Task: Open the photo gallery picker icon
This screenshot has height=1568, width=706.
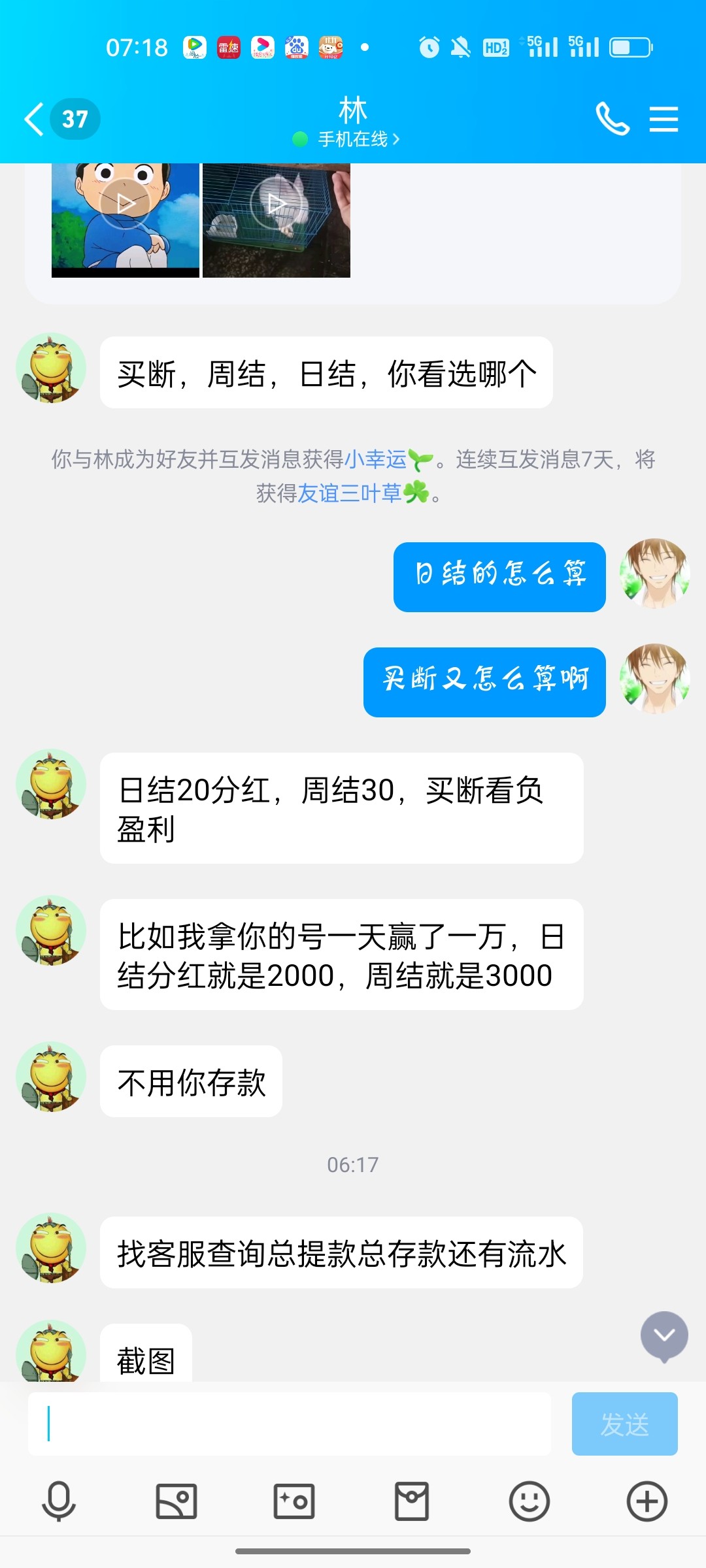Action: tap(175, 1501)
